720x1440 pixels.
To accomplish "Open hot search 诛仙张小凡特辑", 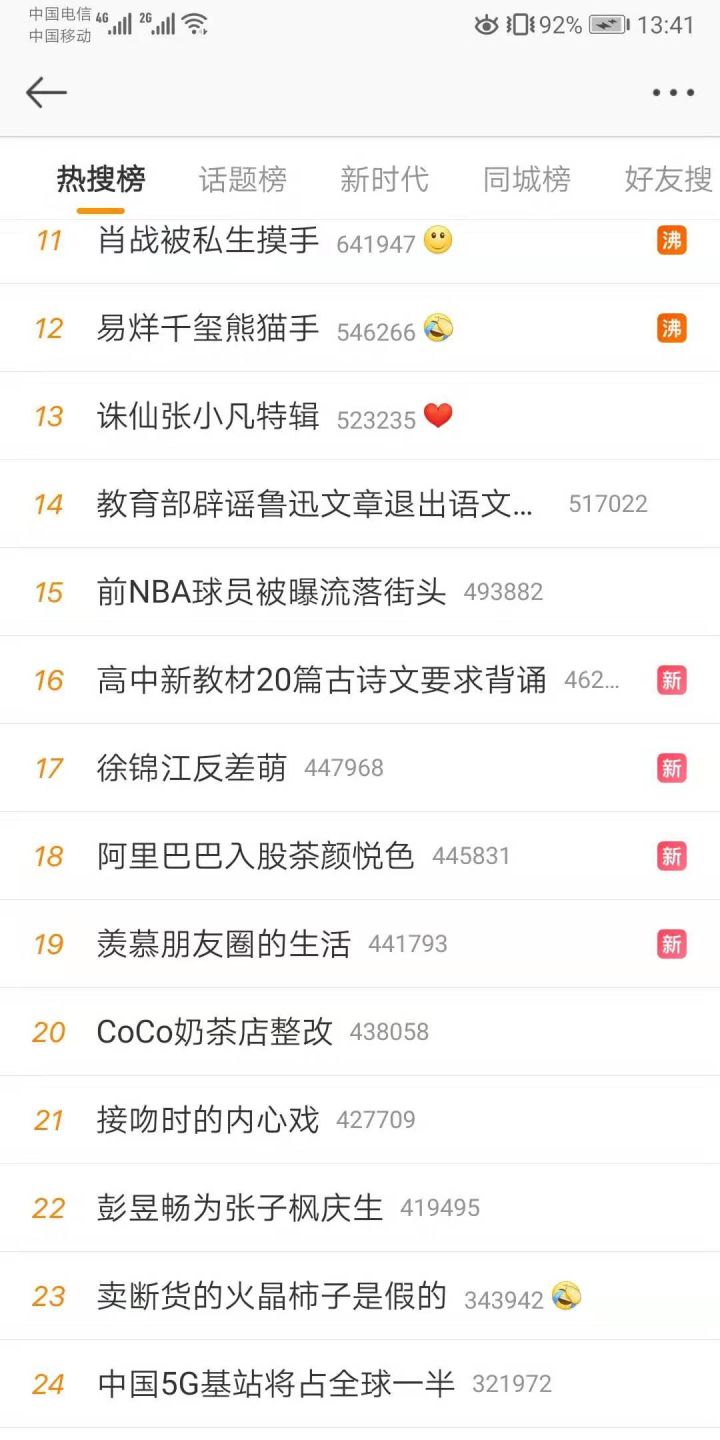I will point(208,416).
